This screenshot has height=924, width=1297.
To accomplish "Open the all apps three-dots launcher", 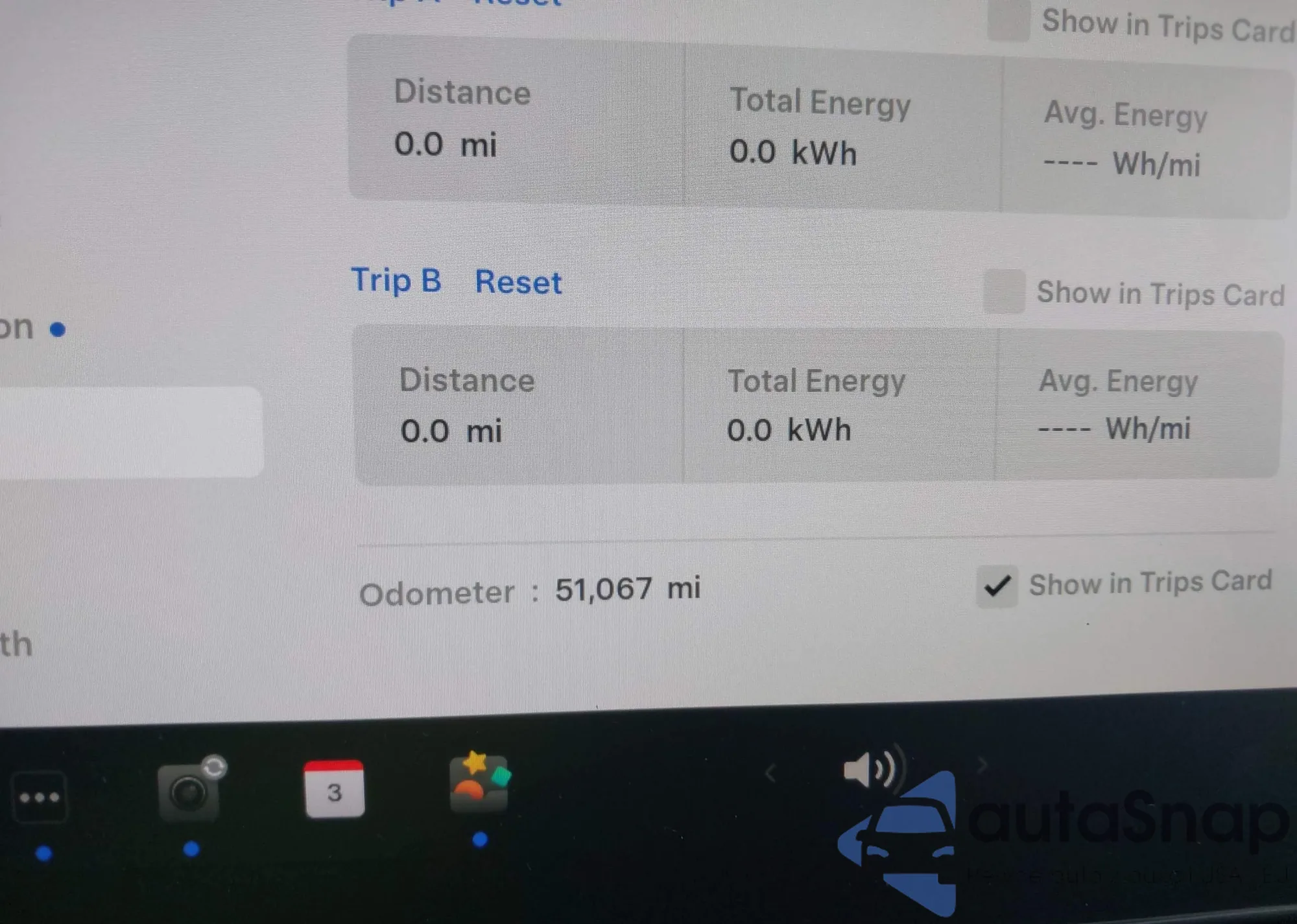I will point(40,797).
